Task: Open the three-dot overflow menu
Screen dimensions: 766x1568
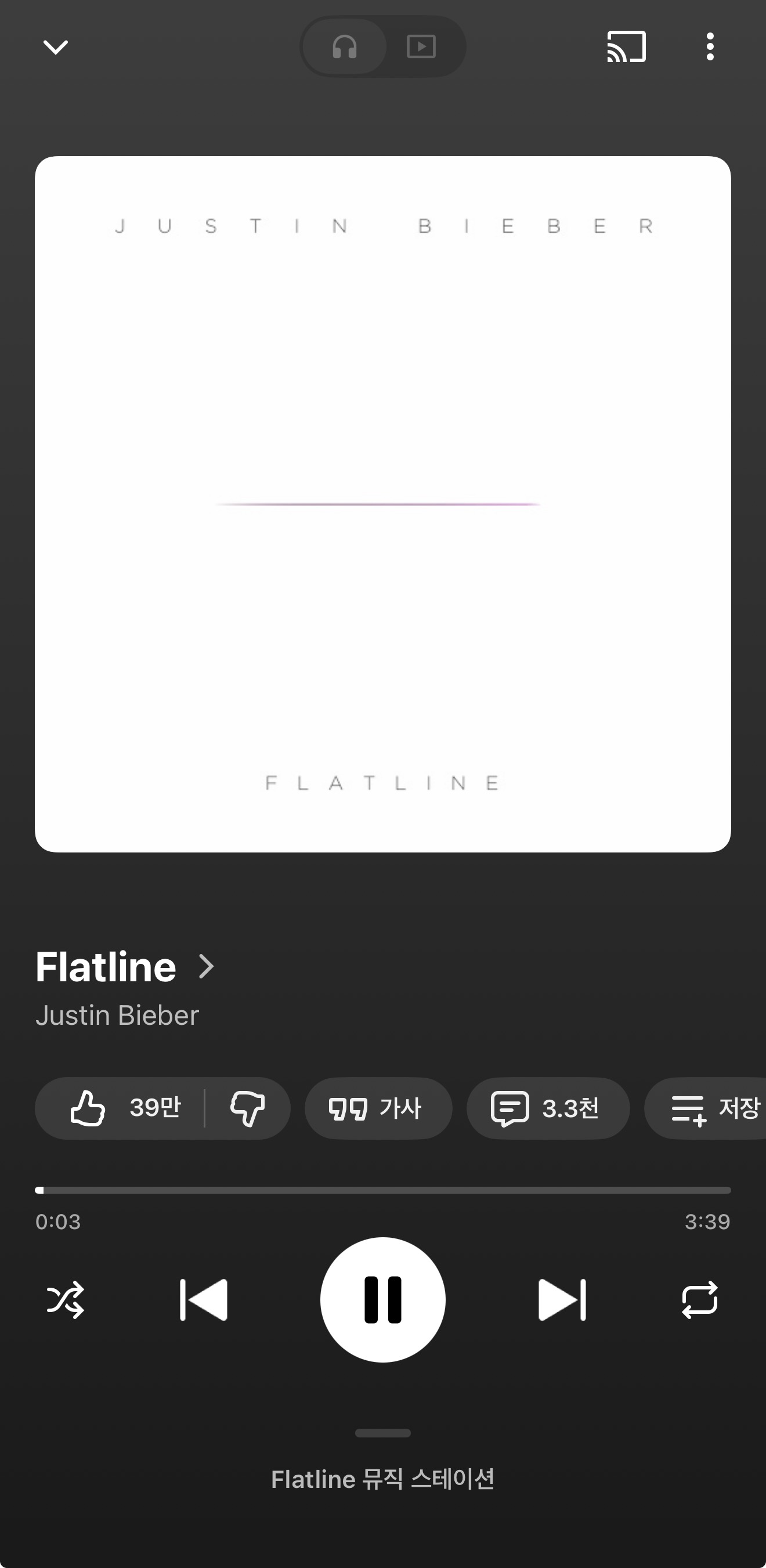Action: click(x=709, y=47)
